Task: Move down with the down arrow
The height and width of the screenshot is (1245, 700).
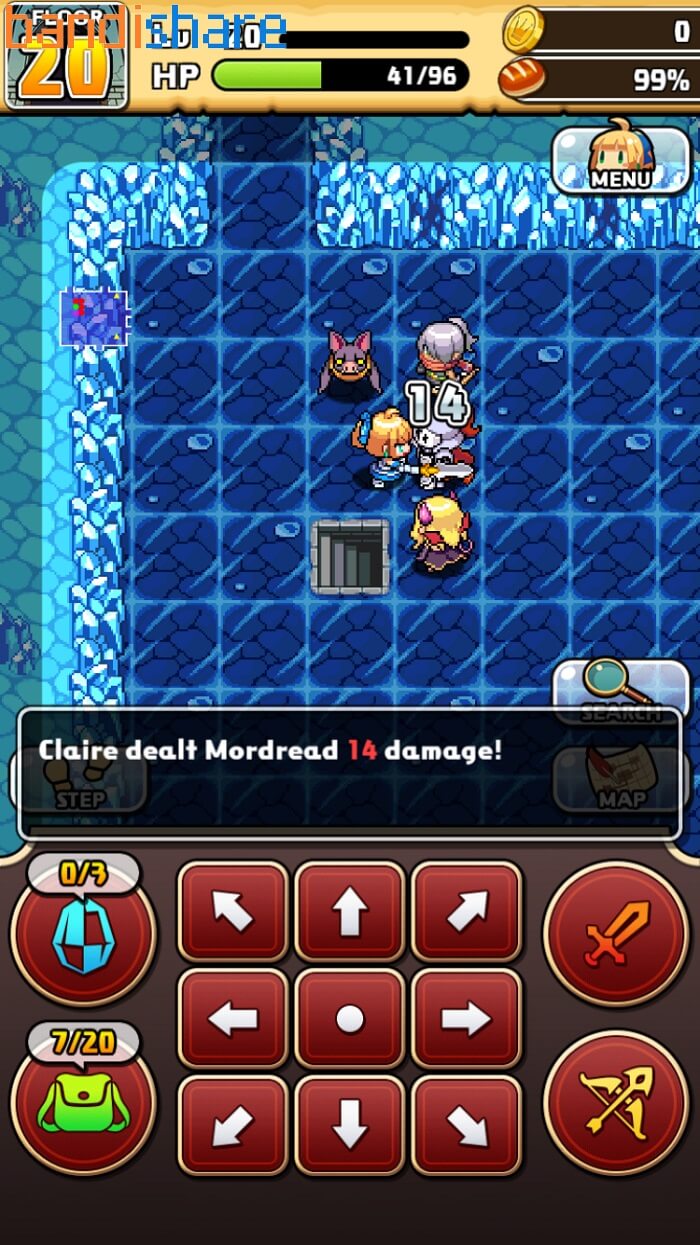Action: click(x=349, y=1125)
